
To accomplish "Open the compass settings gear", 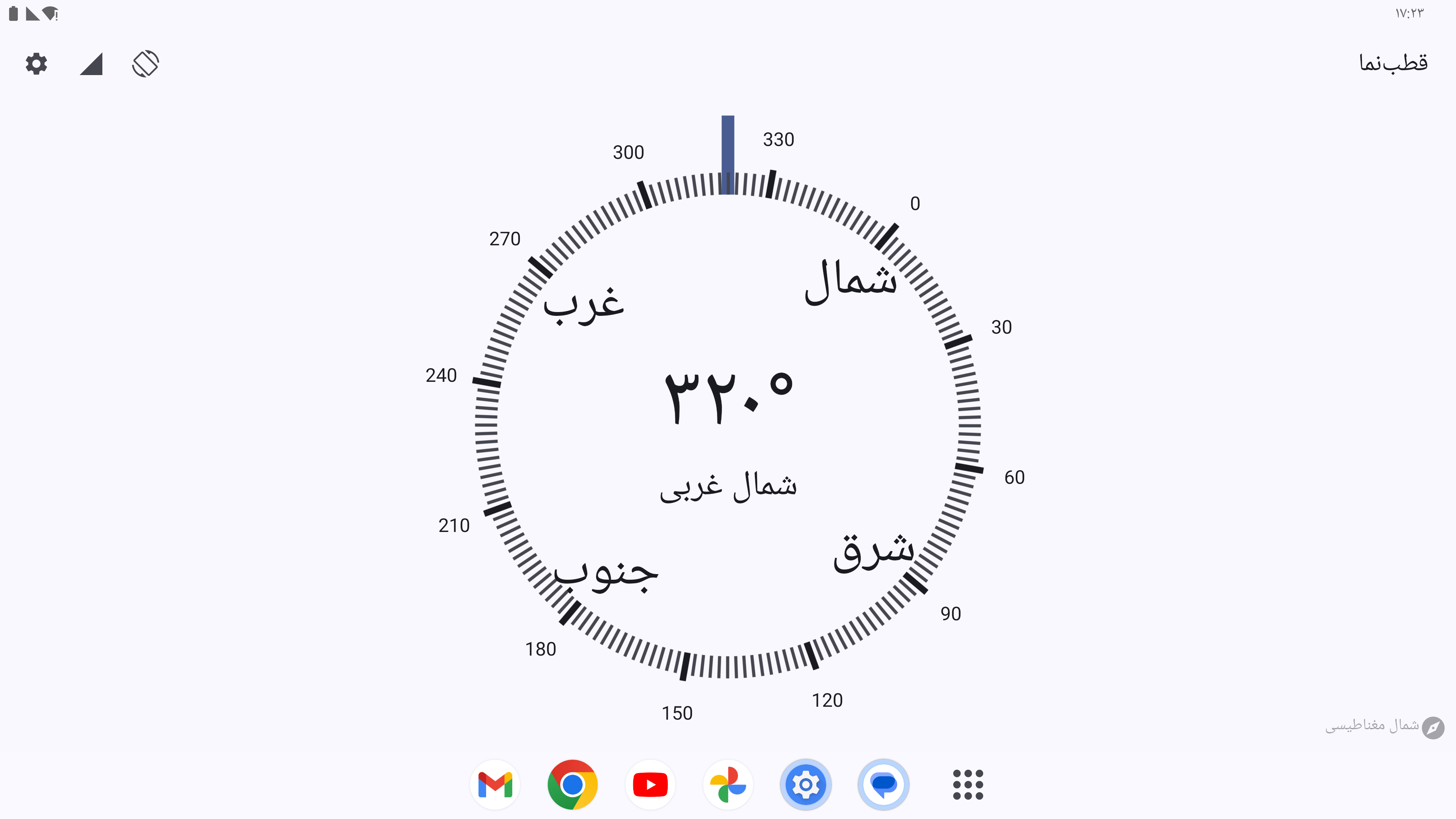I will (x=36, y=63).
